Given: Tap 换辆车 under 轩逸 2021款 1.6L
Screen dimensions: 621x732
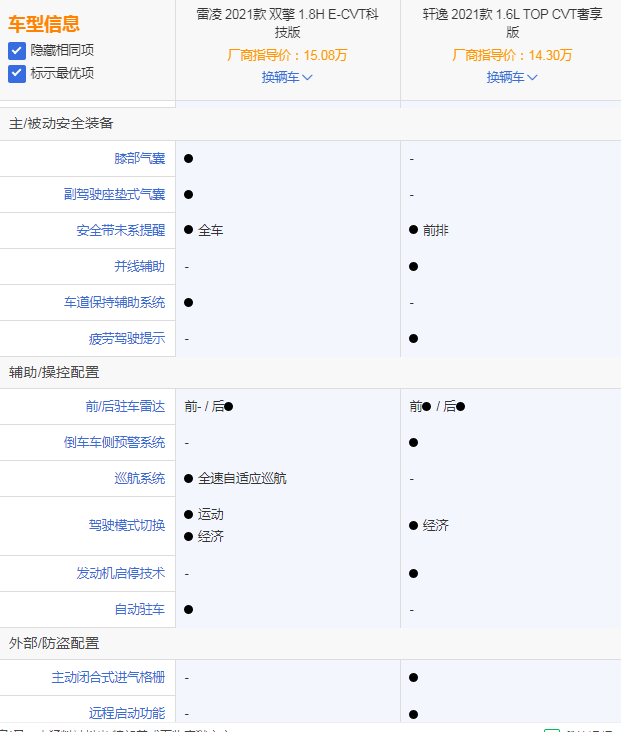Looking at the screenshot, I should click(512, 77).
